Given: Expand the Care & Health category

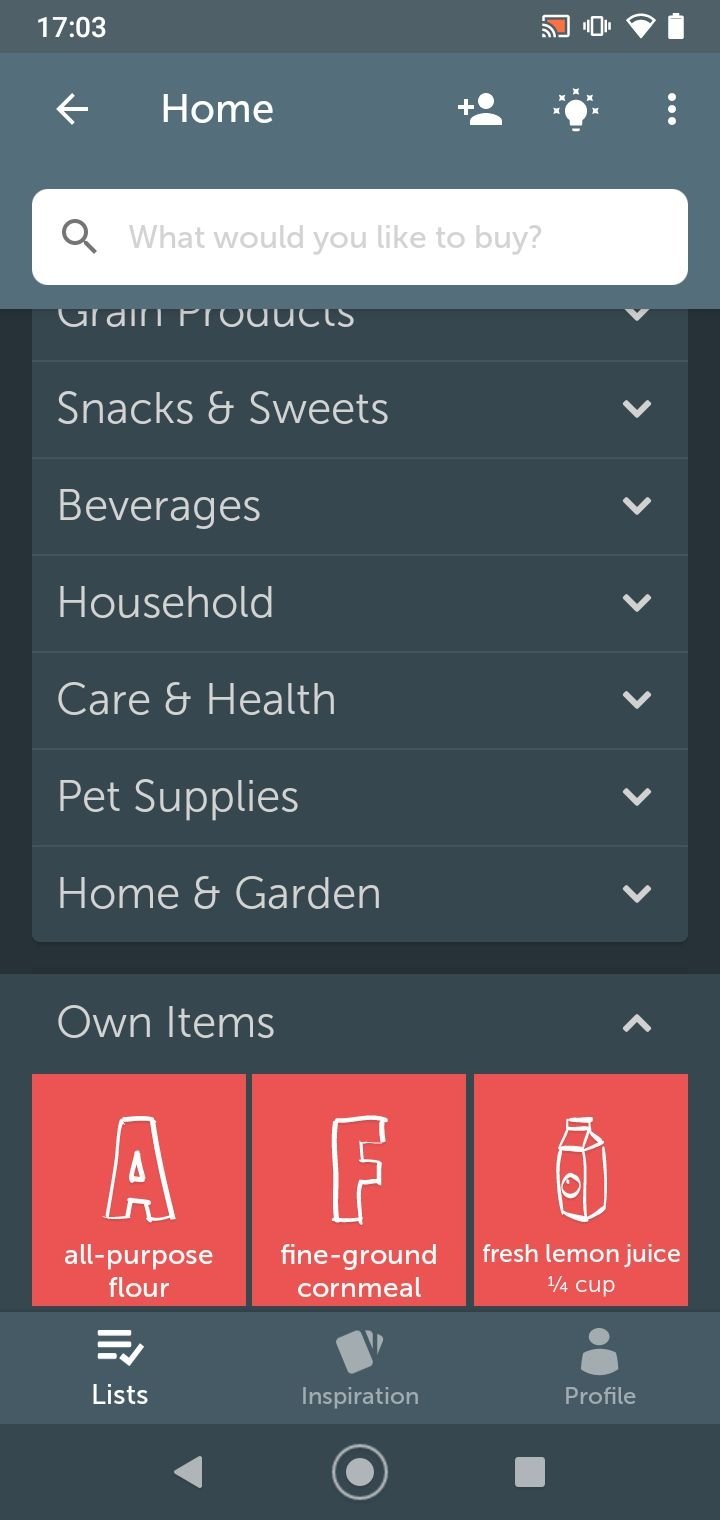Looking at the screenshot, I should point(360,700).
